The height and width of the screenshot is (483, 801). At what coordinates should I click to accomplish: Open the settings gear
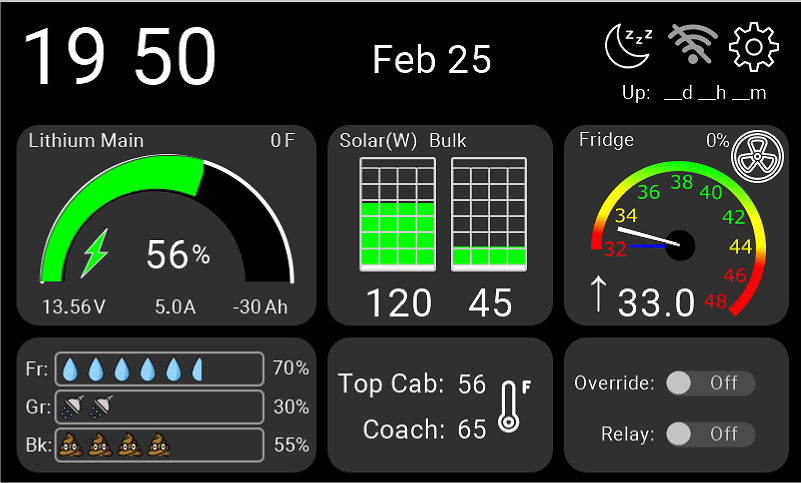pos(753,46)
